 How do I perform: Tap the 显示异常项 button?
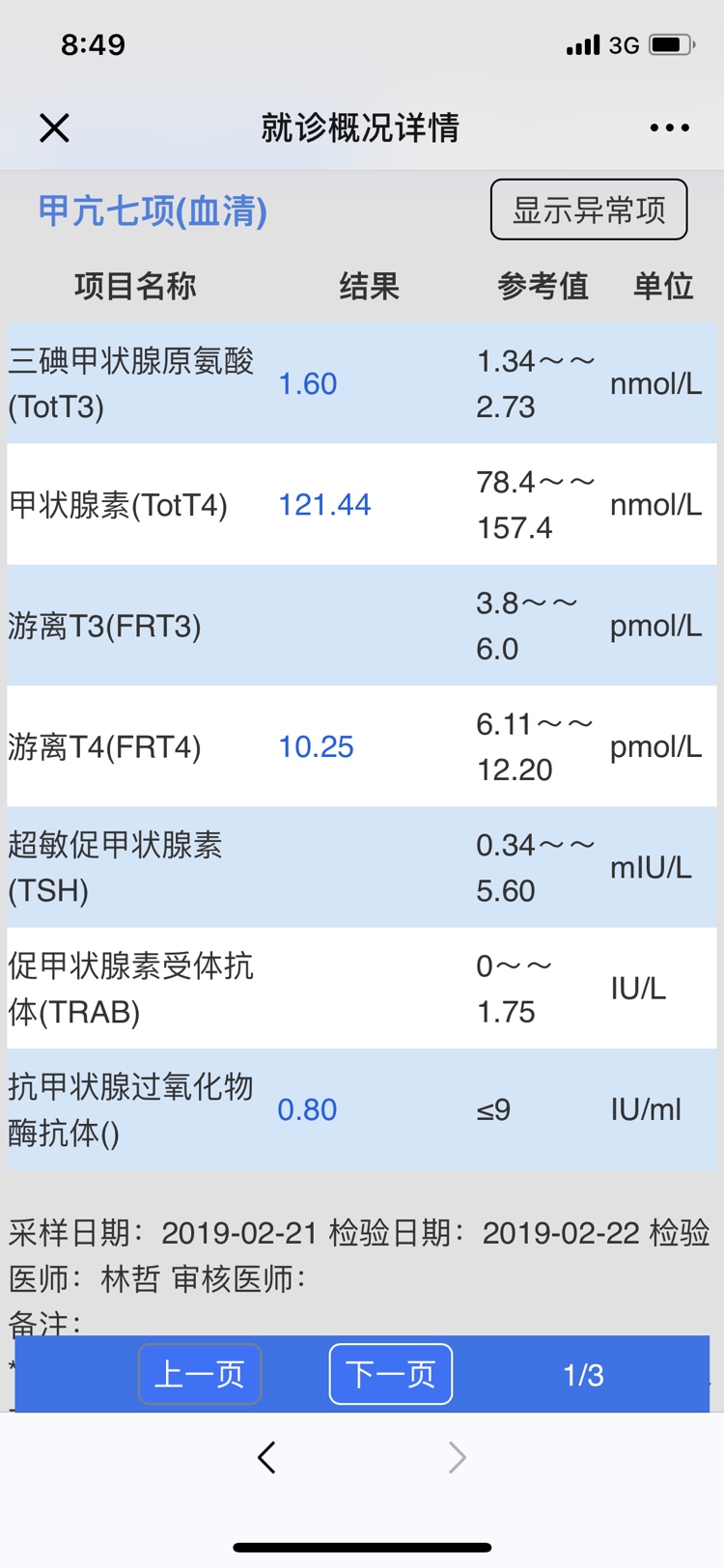[x=589, y=210]
